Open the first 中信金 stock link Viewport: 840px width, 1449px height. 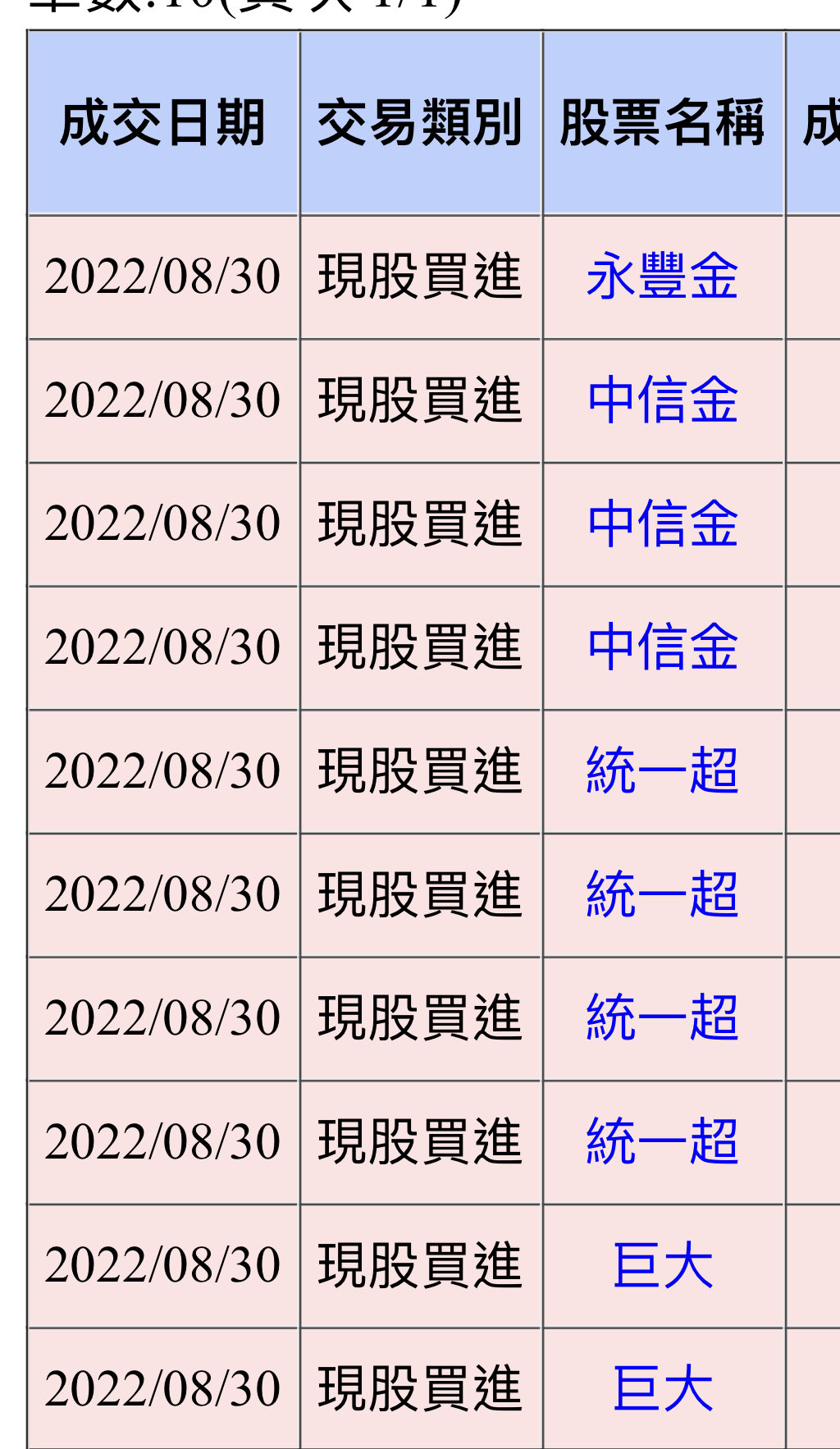[x=662, y=400]
